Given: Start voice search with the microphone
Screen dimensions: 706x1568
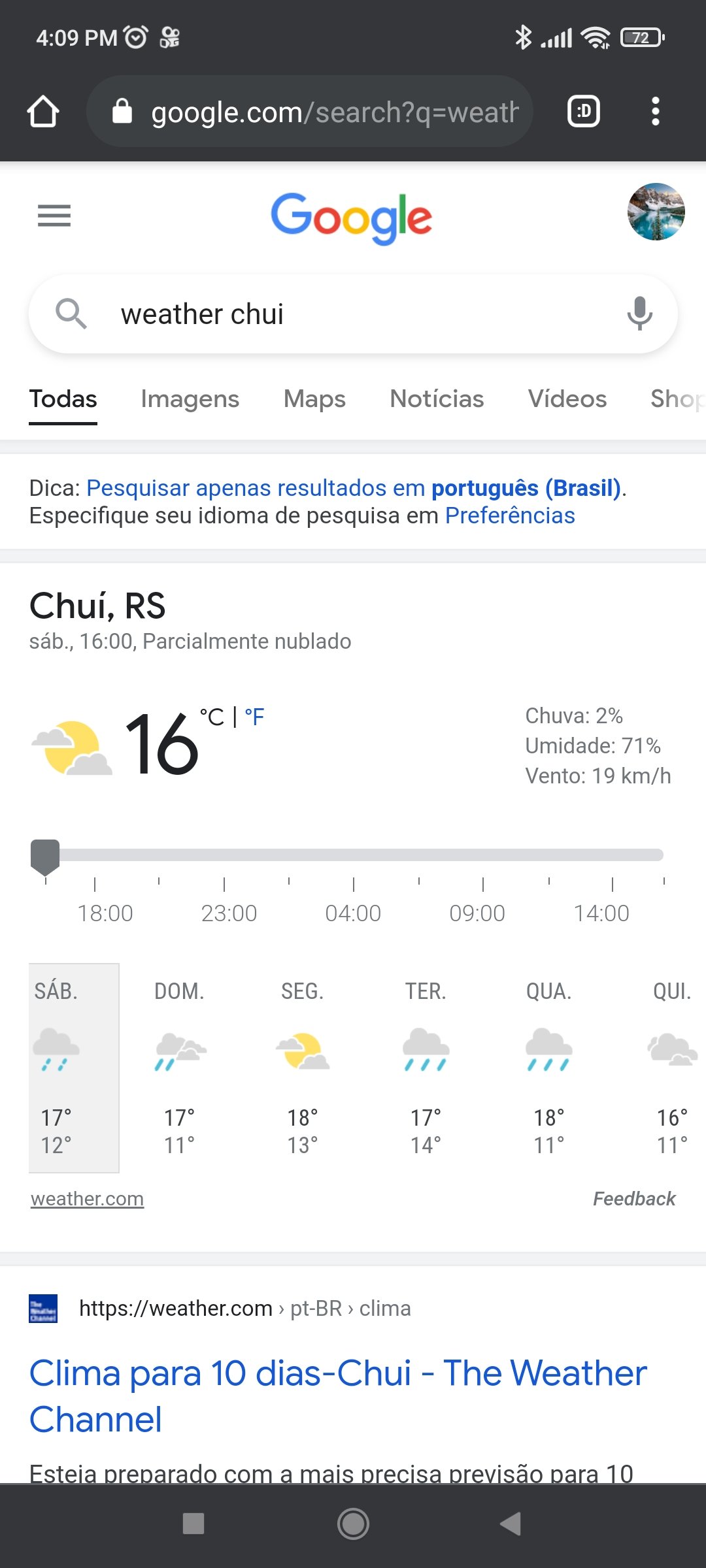Looking at the screenshot, I should tap(639, 314).
